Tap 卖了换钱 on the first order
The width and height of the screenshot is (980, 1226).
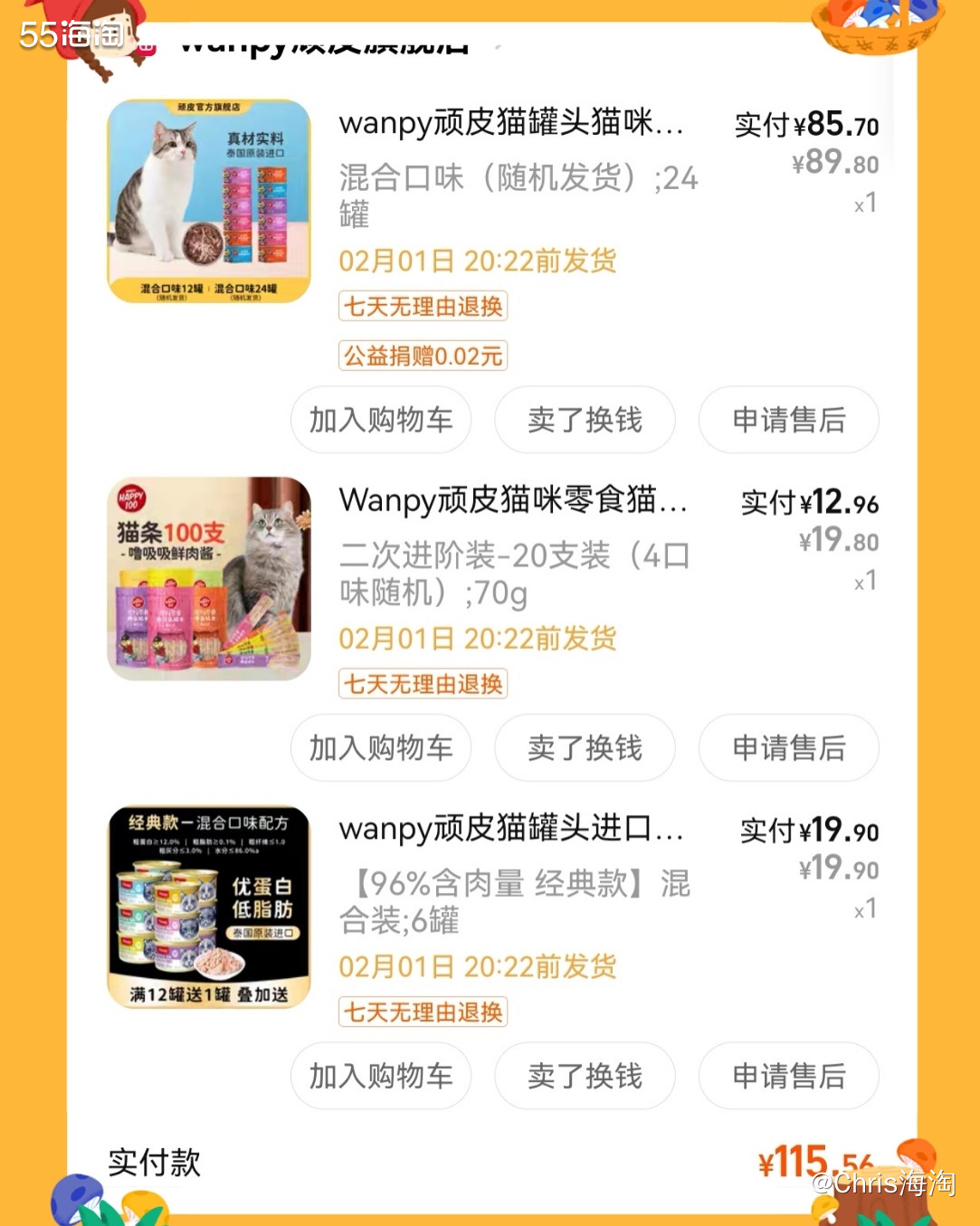(x=585, y=420)
